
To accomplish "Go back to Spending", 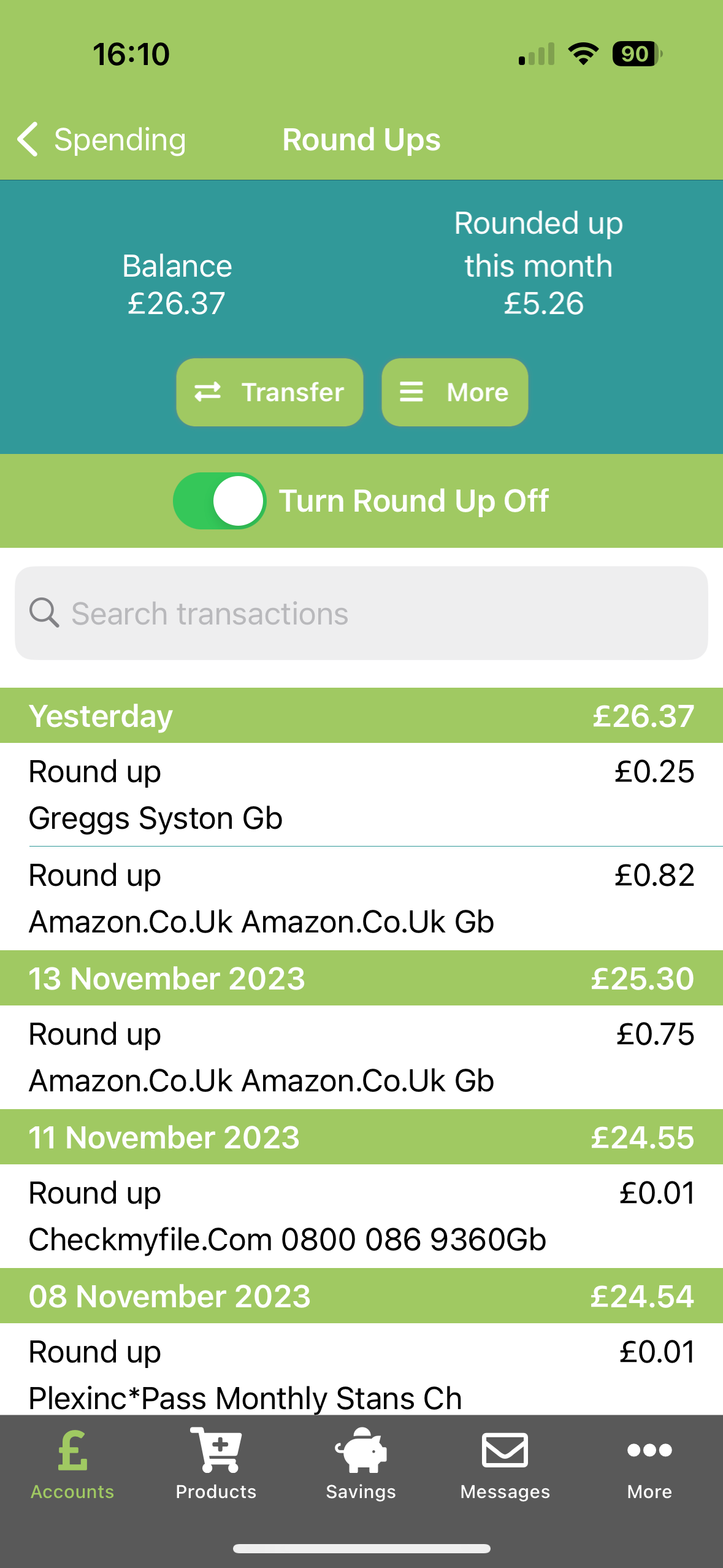I will point(102,140).
